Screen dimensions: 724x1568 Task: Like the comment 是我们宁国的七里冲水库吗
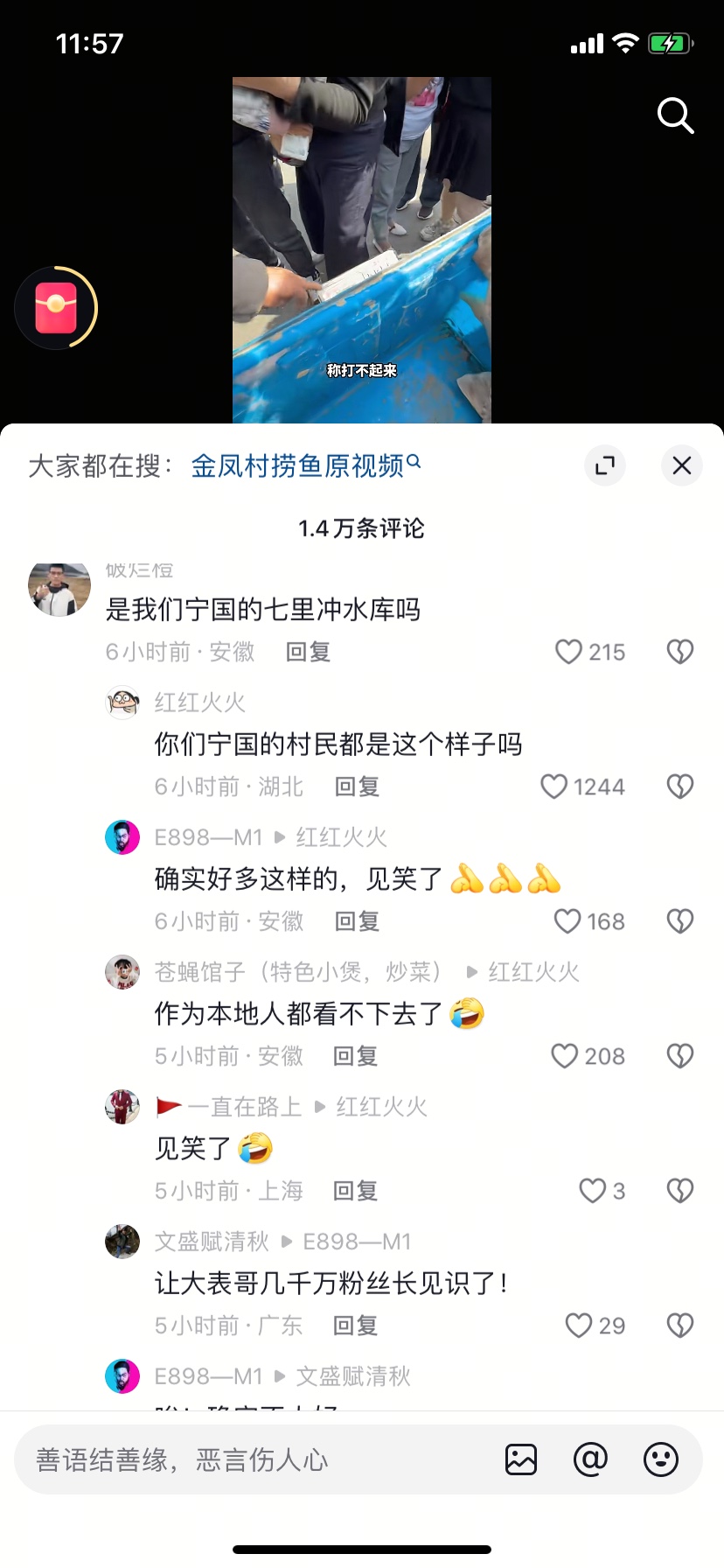point(569,652)
